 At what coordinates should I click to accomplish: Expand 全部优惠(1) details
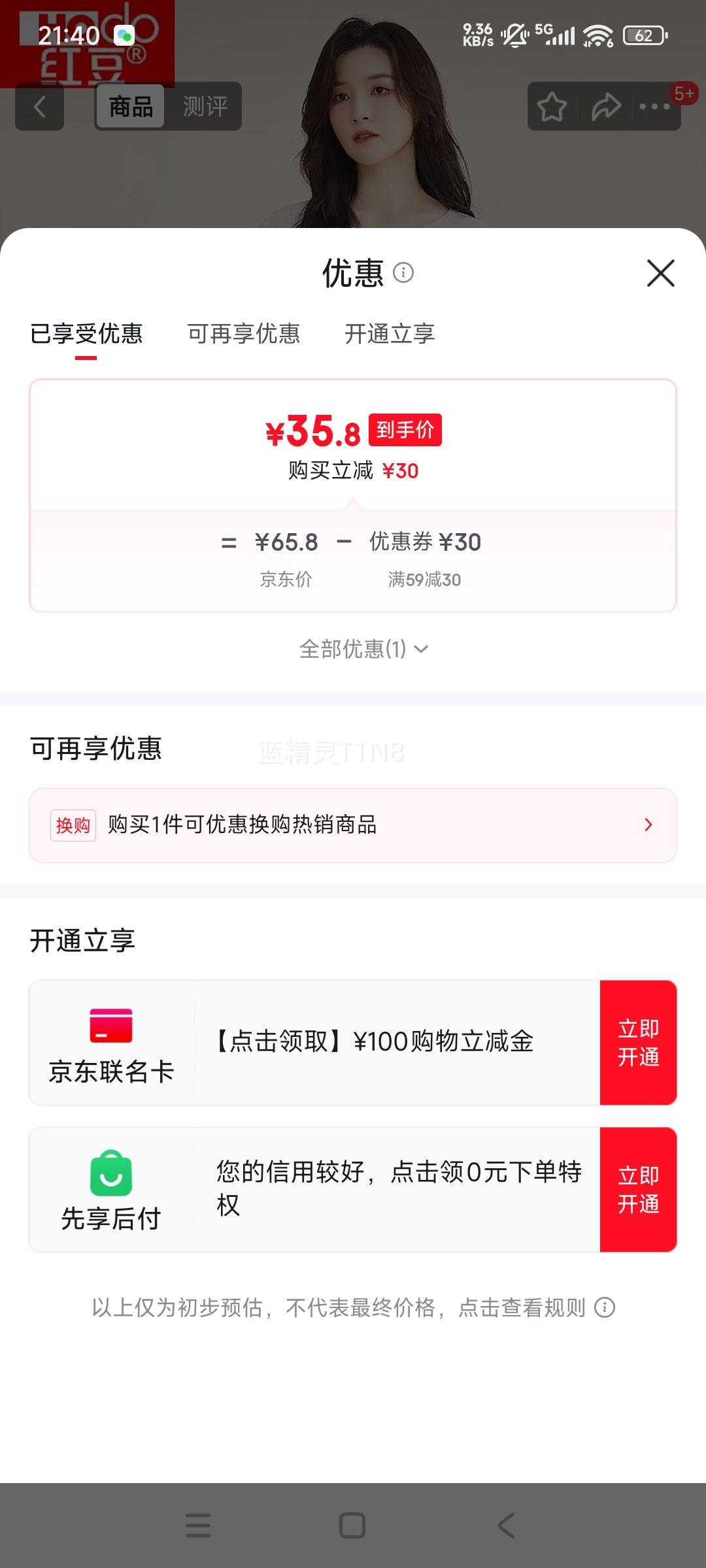pos(361,649)
